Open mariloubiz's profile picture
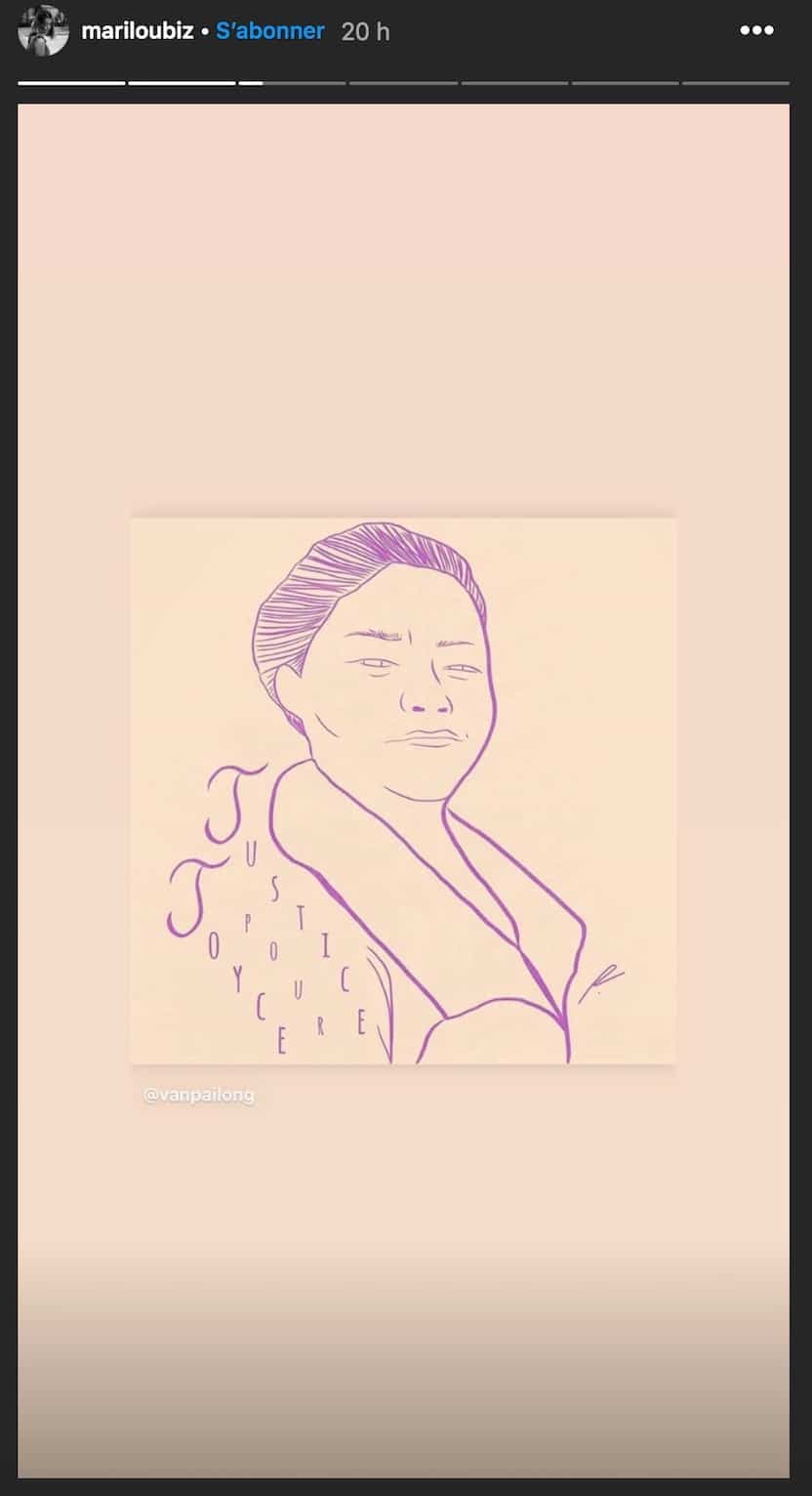812x1496 pixels. pos(43,31)
